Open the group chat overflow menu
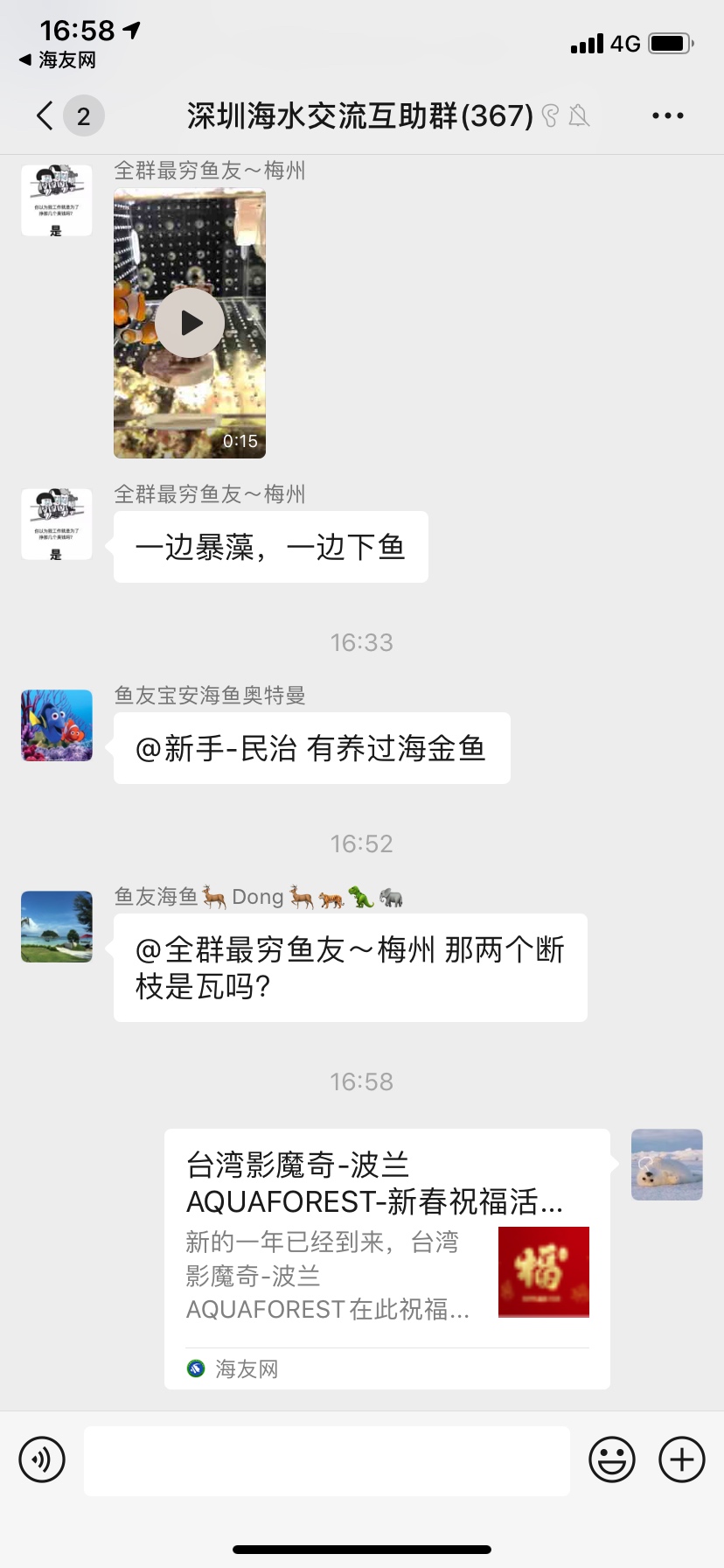Viewport: 724px width, 1568px height. pyautogui.click(x=667, y=115)
